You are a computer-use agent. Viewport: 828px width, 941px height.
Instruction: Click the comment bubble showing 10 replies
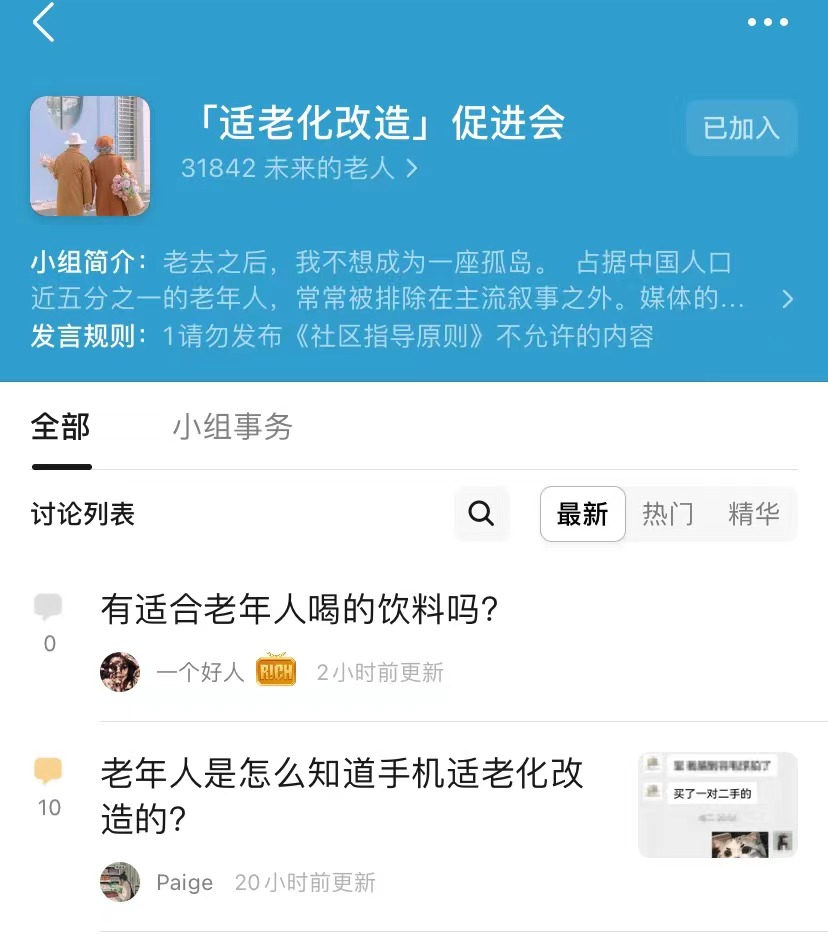point(49,781)
